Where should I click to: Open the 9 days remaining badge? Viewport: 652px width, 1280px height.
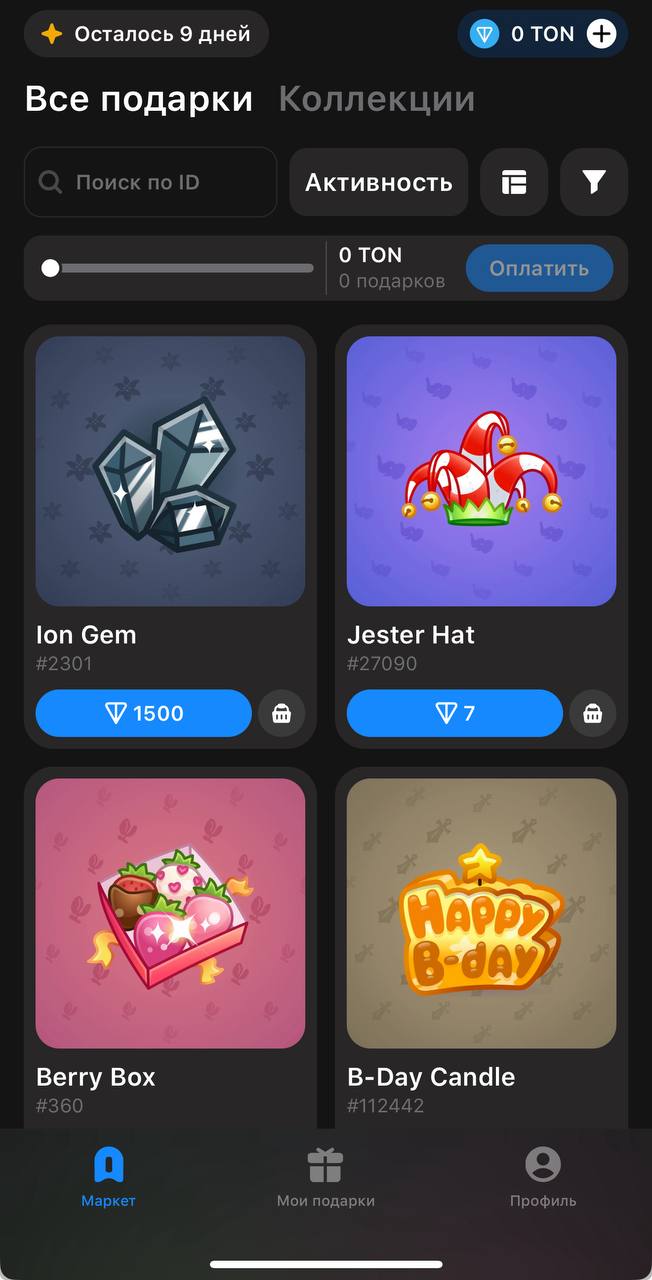(x=146, y=34)
